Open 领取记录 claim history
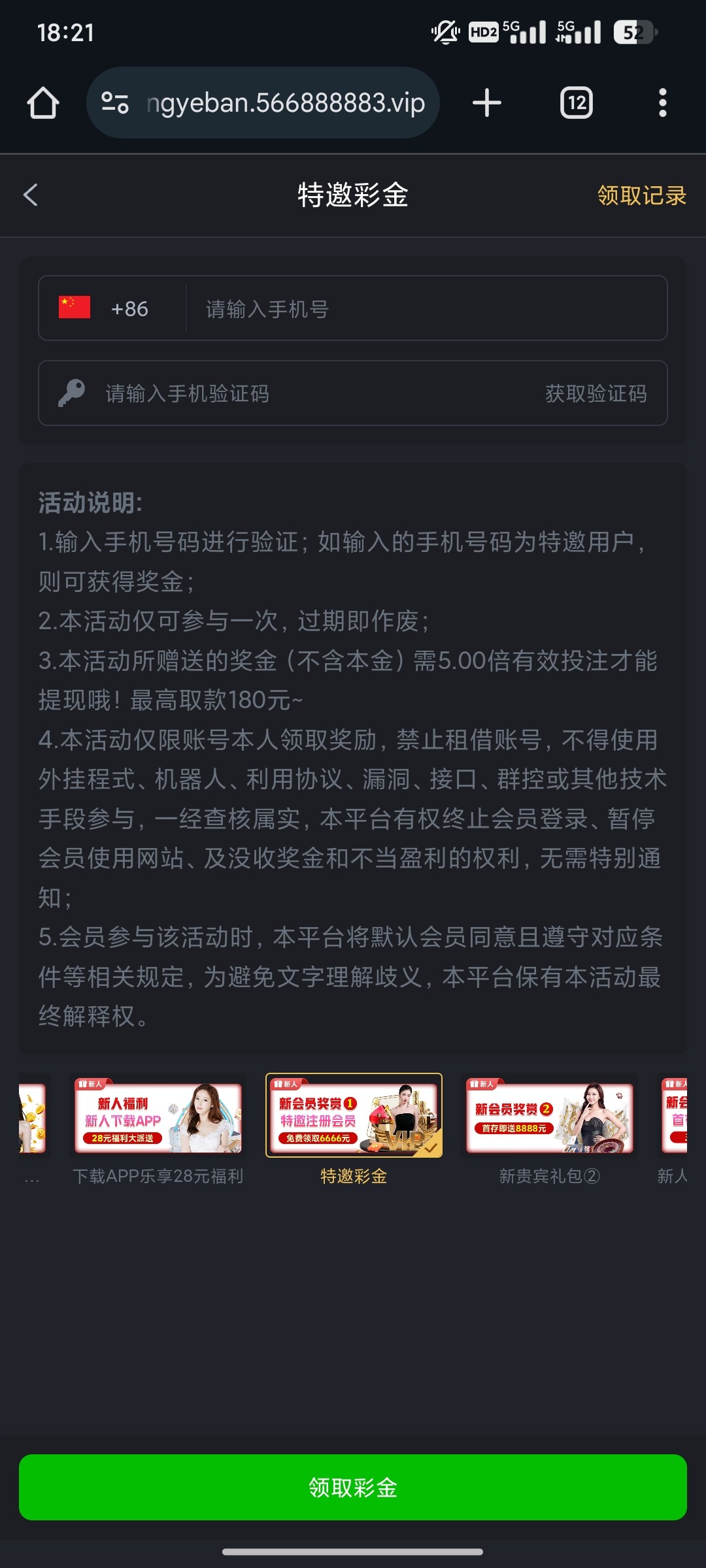 641,195
